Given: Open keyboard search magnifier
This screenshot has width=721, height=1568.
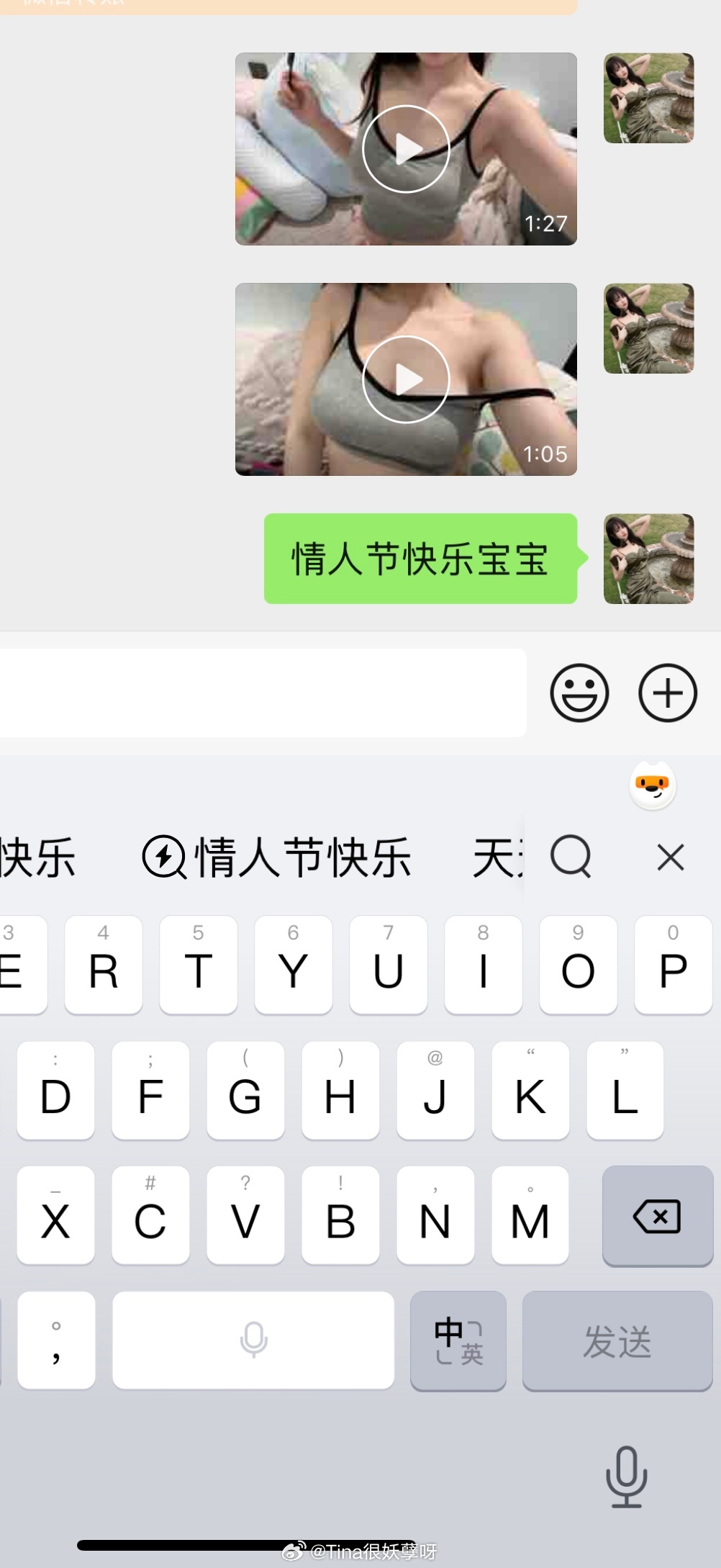Looking at the screenshot, I should click(x=571, y=857).
